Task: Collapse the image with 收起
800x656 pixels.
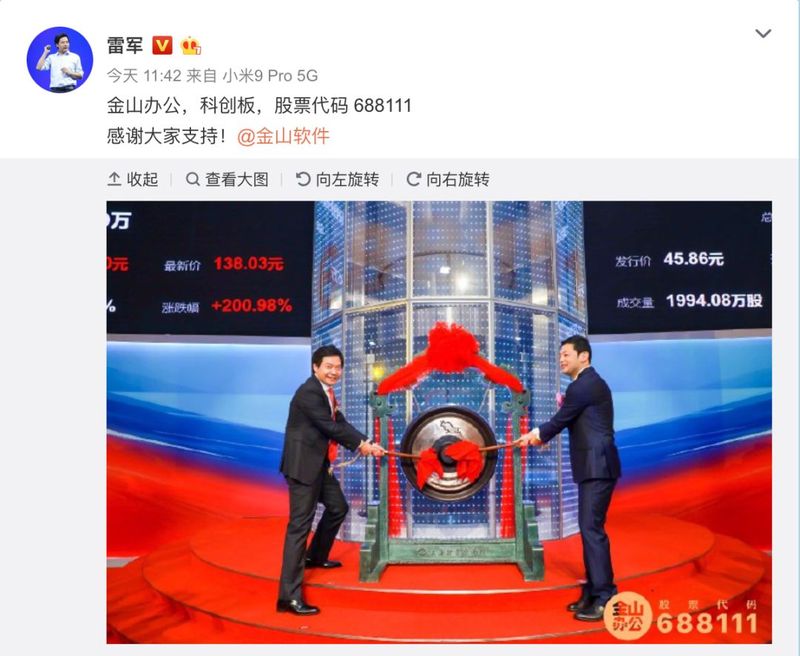Action: 133,180
